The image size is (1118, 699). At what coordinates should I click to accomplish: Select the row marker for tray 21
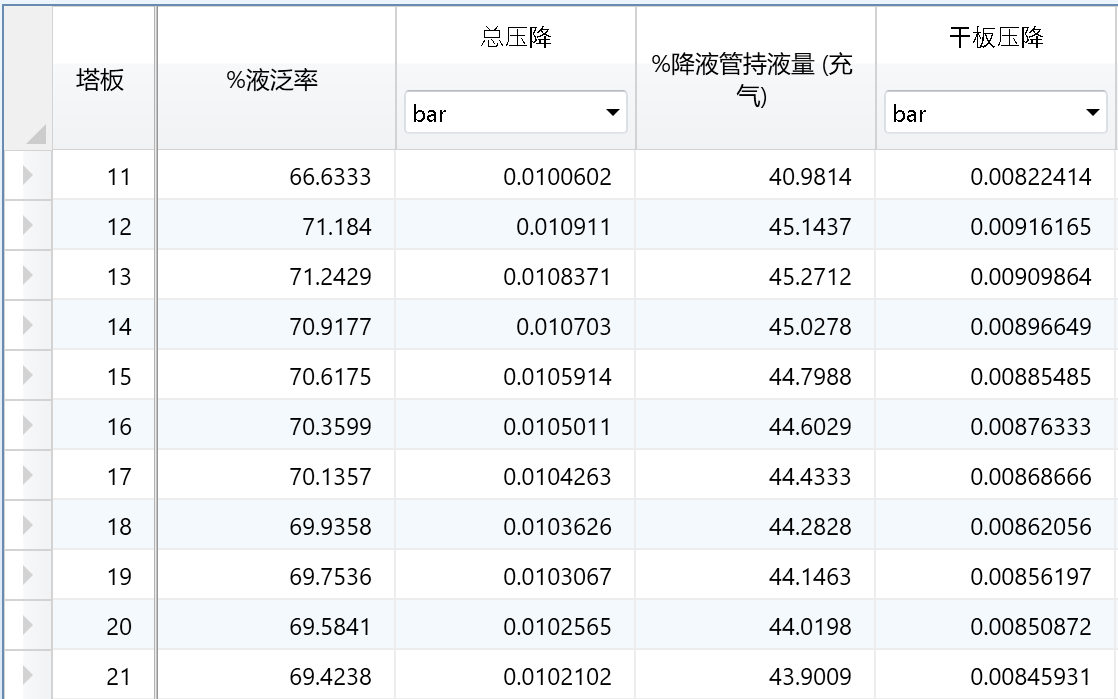(27, 677)
